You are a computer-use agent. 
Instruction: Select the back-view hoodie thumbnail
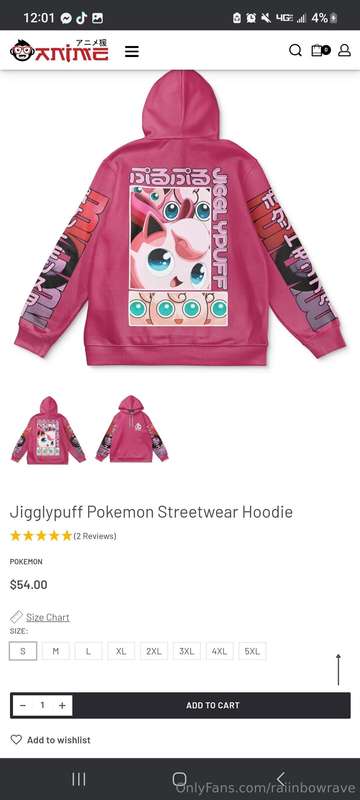click(x=48, y=430)
